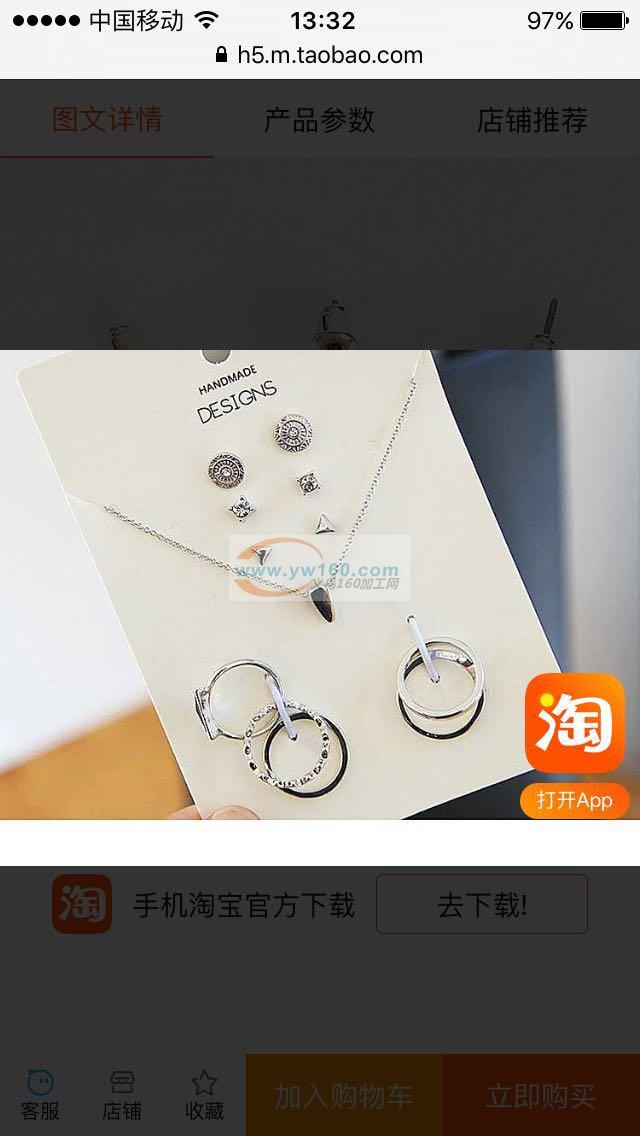Switch to the 产品参数 tab
640x1136 pixels.
point(320,120)
